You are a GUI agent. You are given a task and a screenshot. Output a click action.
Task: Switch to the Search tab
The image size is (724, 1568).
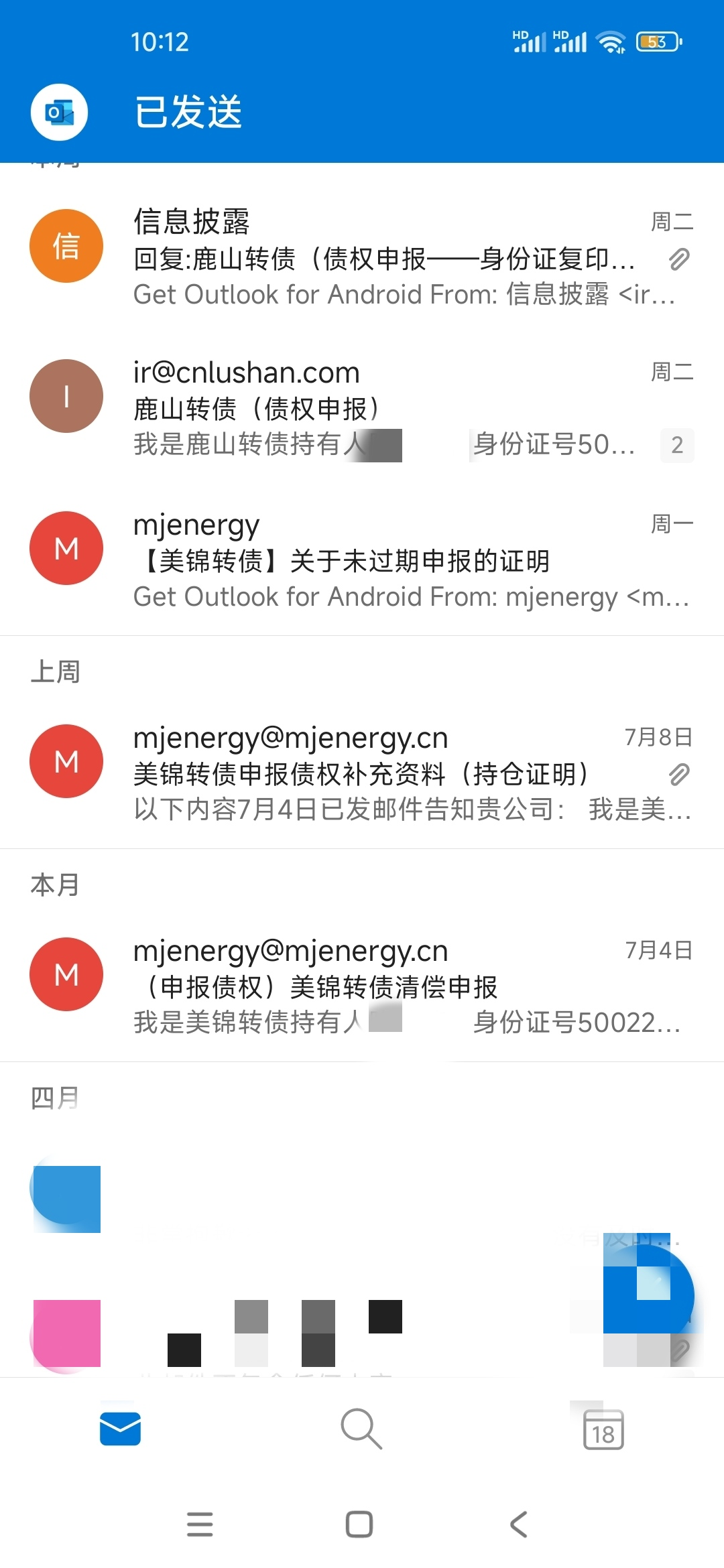(x=361, y=1429)
